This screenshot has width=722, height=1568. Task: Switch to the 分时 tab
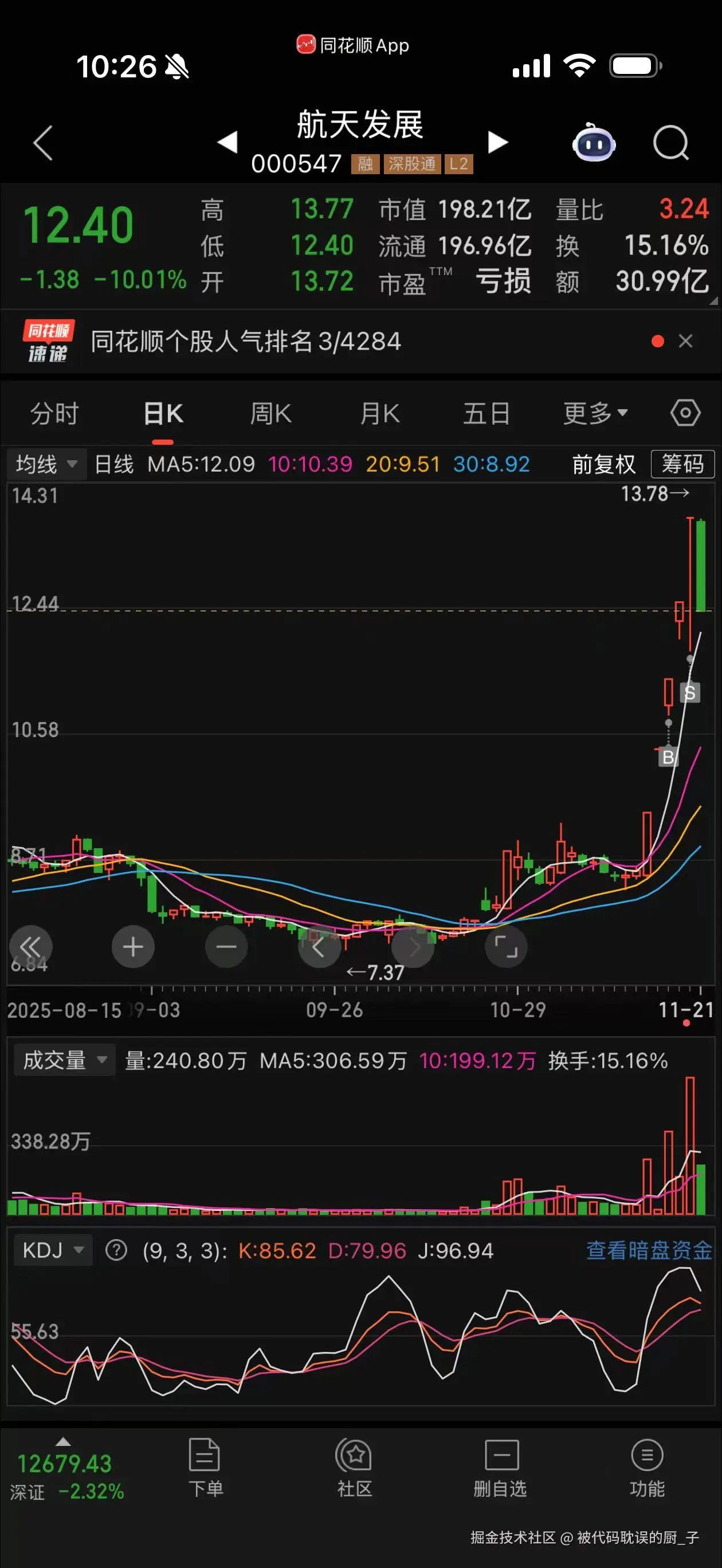coord(53,413)
